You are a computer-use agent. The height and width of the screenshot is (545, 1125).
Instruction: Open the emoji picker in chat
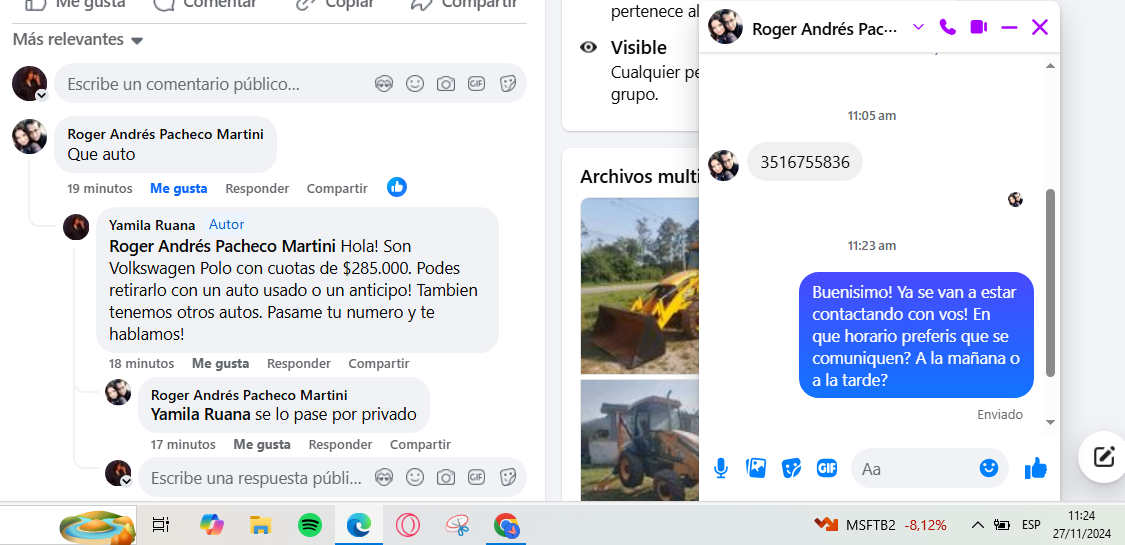point(988,468)
